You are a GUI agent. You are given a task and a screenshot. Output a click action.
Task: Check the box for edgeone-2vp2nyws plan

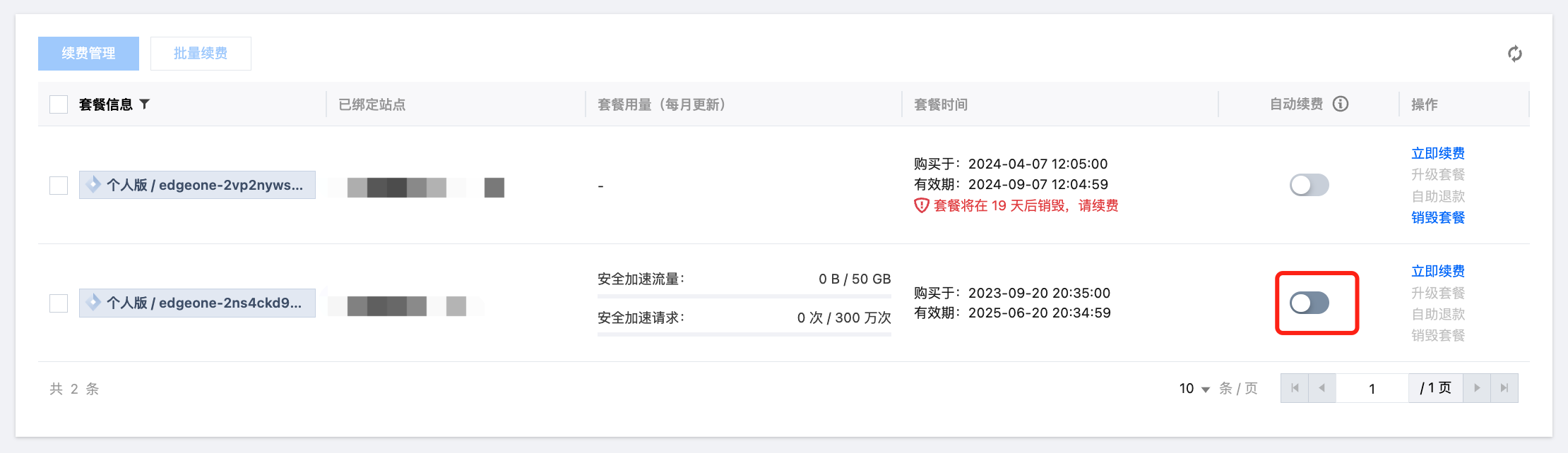coord(59,186)
